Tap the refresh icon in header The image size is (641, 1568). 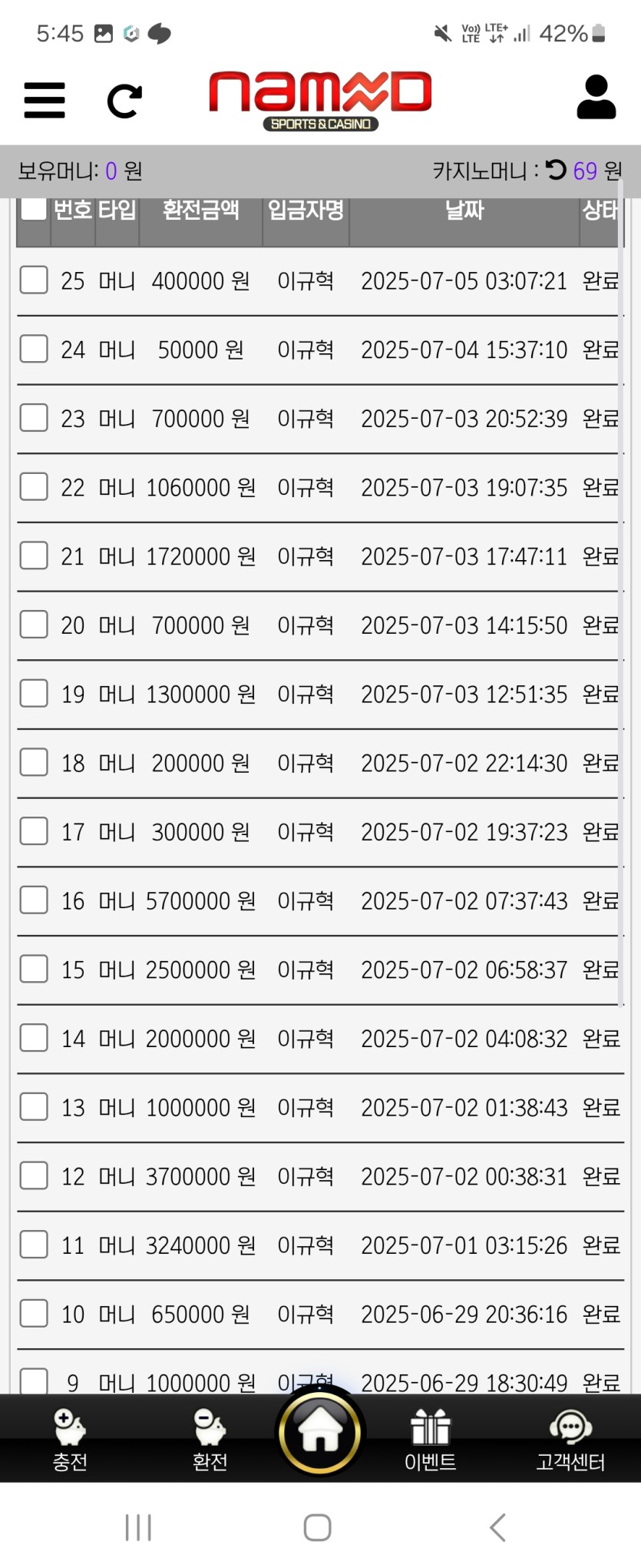[x=124, y=101]
